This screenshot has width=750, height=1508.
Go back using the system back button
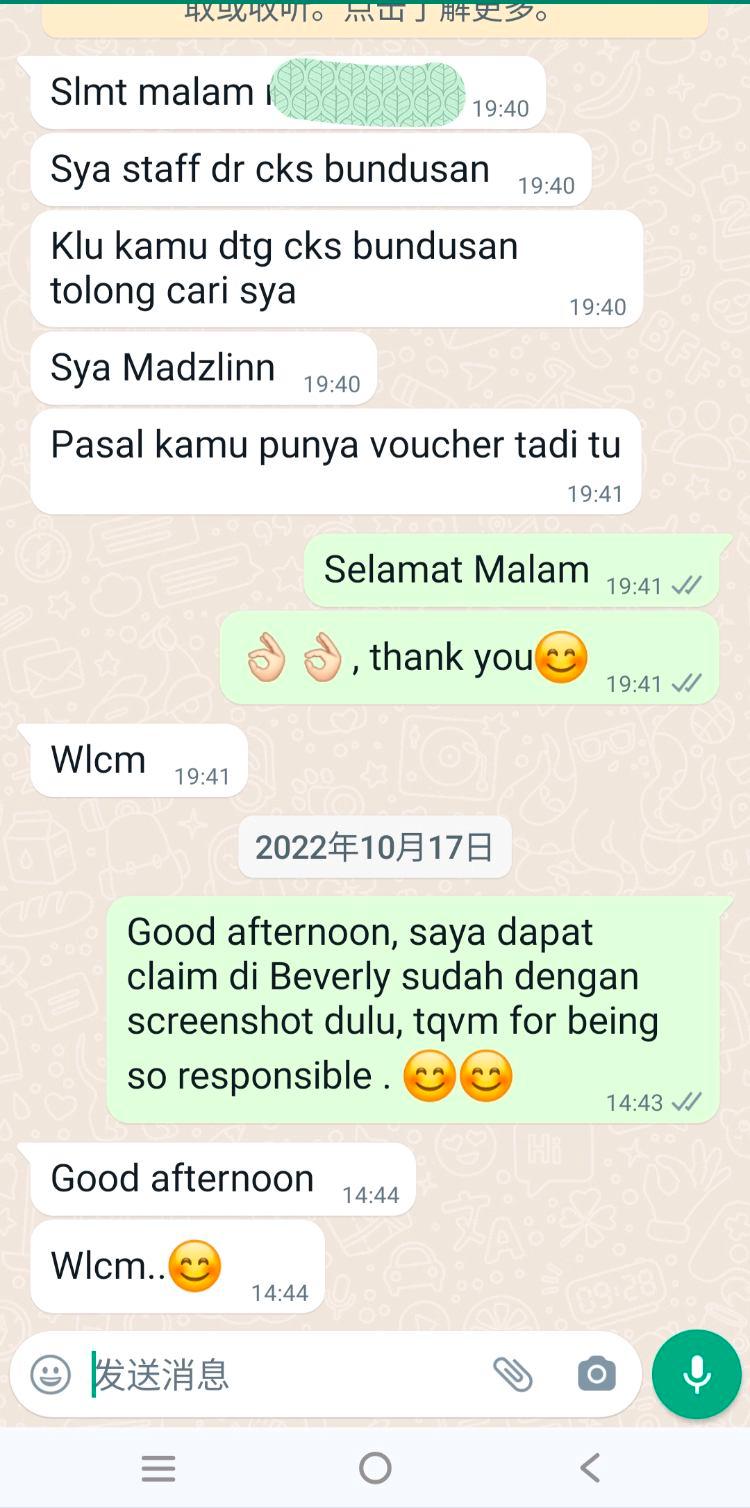click(x=590, y=1468)
